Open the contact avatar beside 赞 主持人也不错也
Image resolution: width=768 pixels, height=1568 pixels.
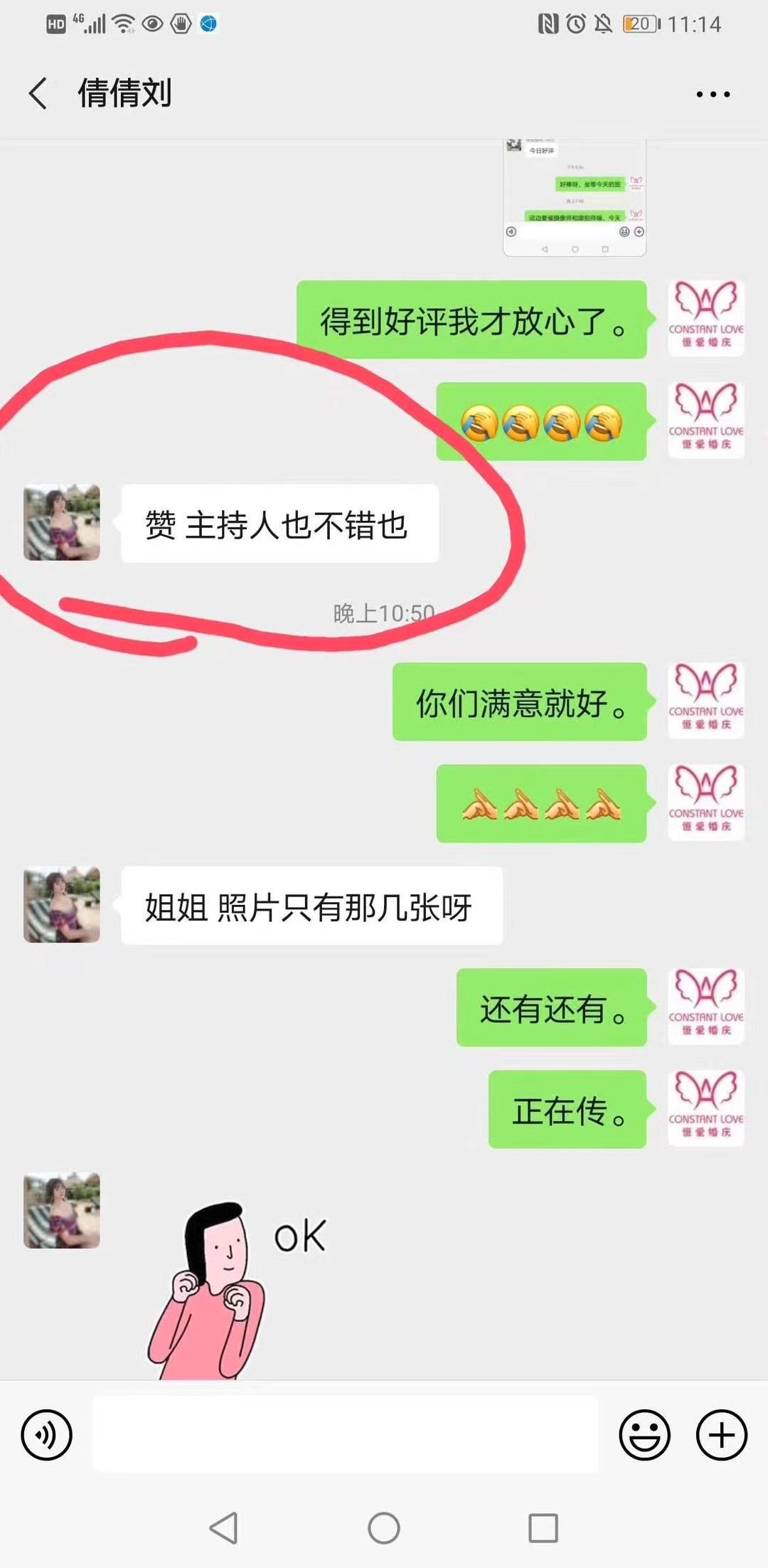click(x=62, y=523)
